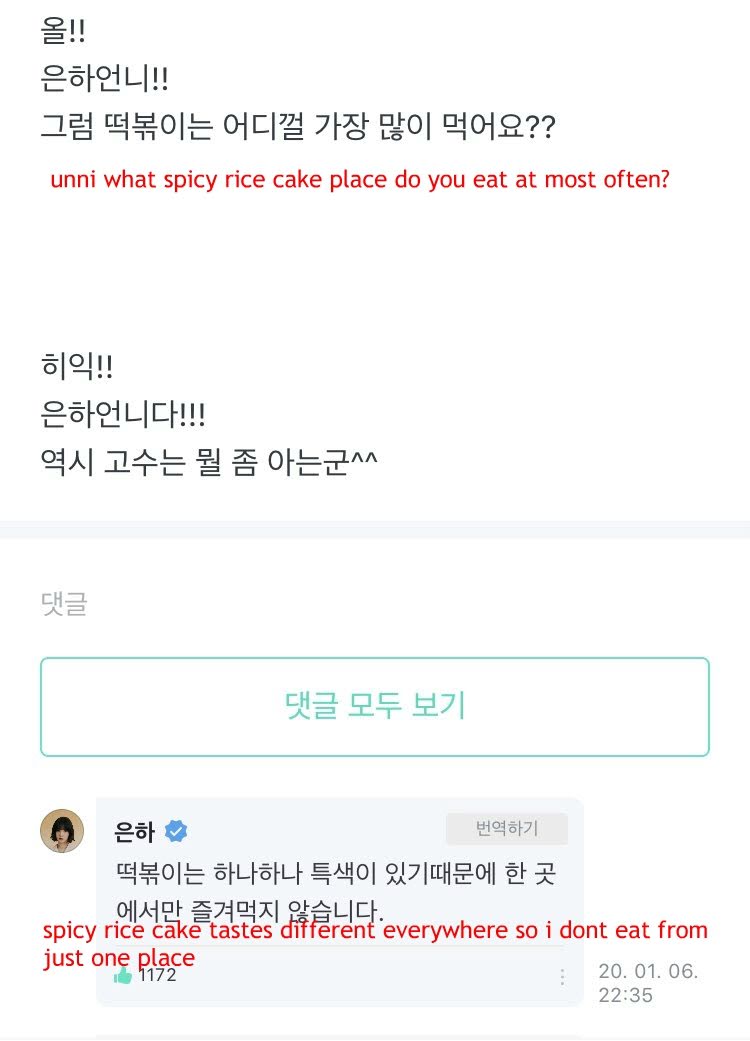750x1041 pixels.
Task: Like 은하's comment with the thumbs-up
Action: tap(124, 975)
